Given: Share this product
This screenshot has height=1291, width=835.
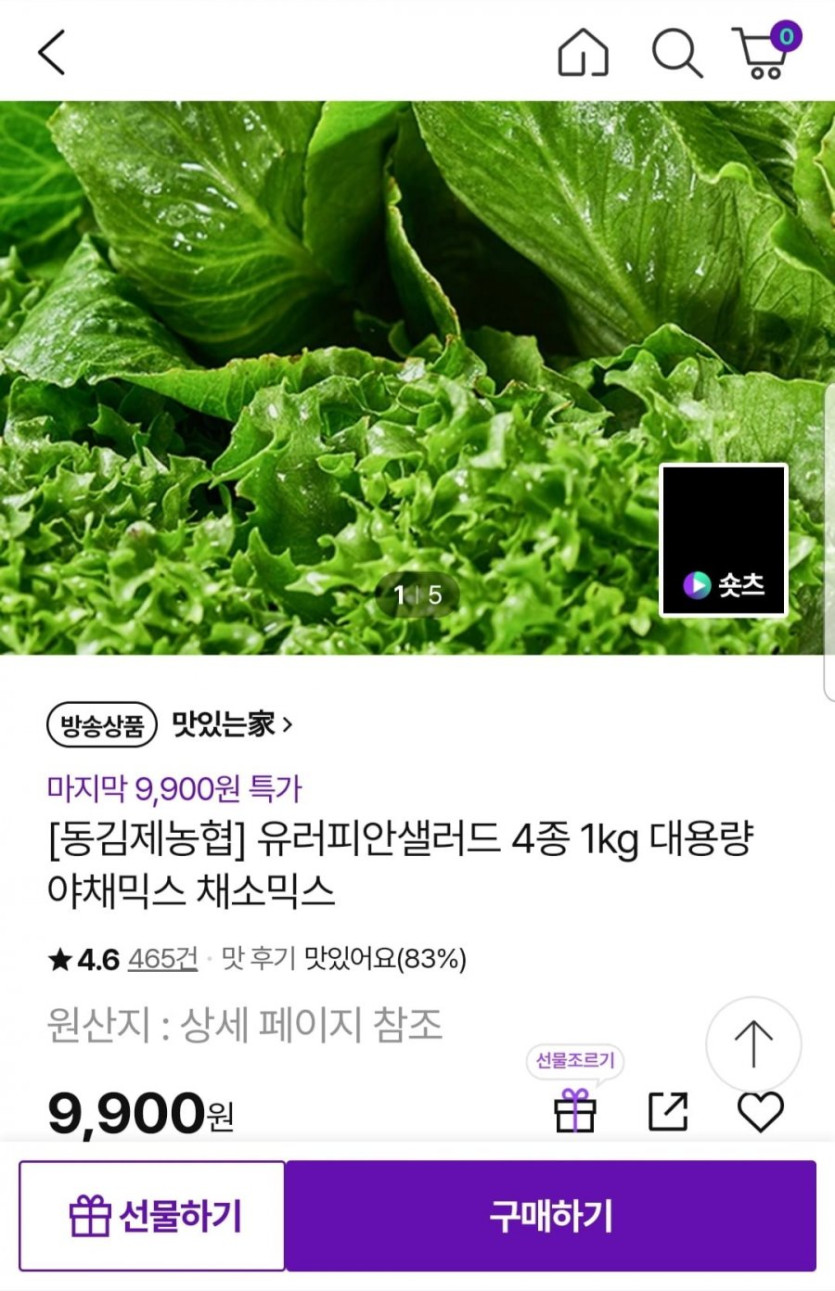Looking at the screenshot, I should [668, 1111].
